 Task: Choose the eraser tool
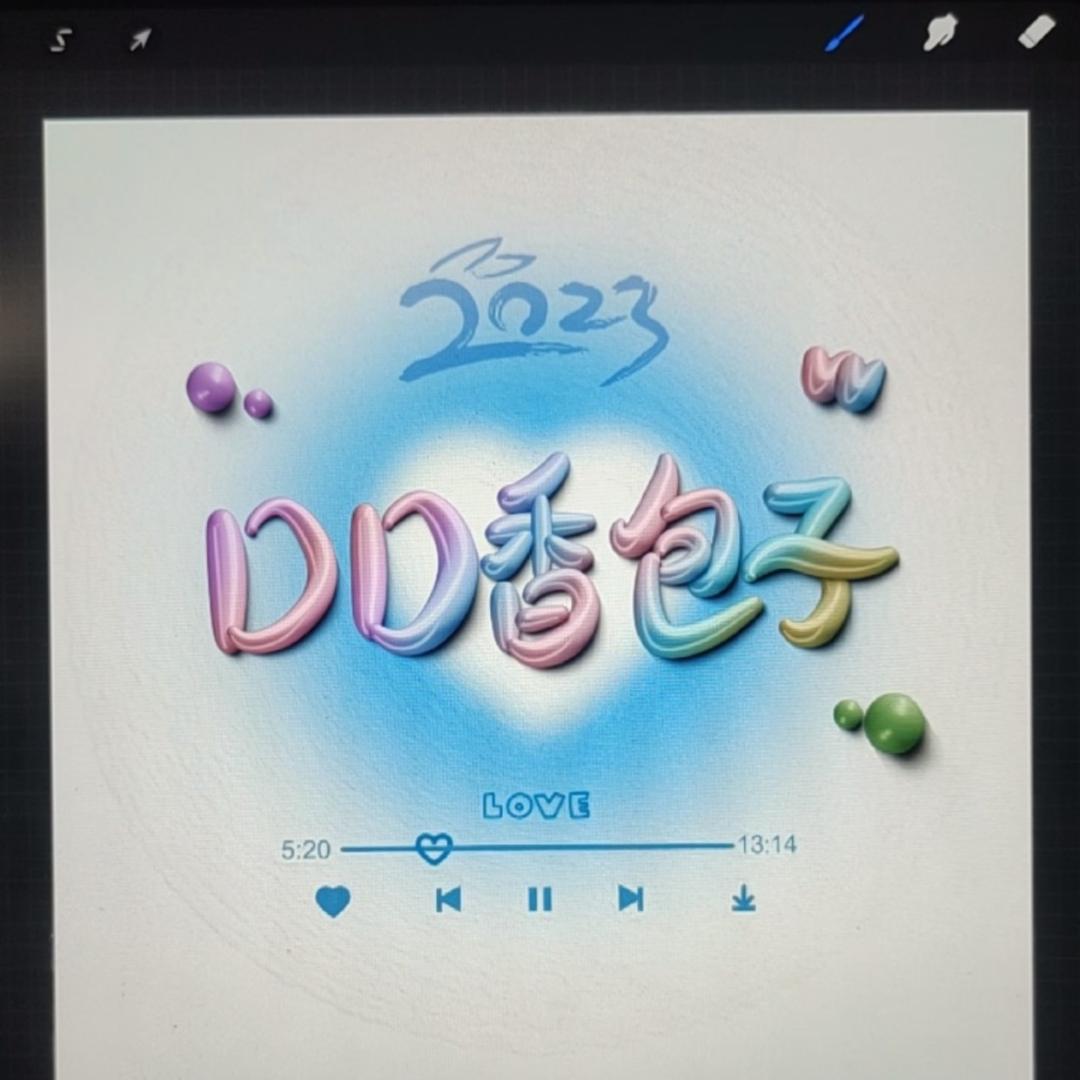point(1037,31)
